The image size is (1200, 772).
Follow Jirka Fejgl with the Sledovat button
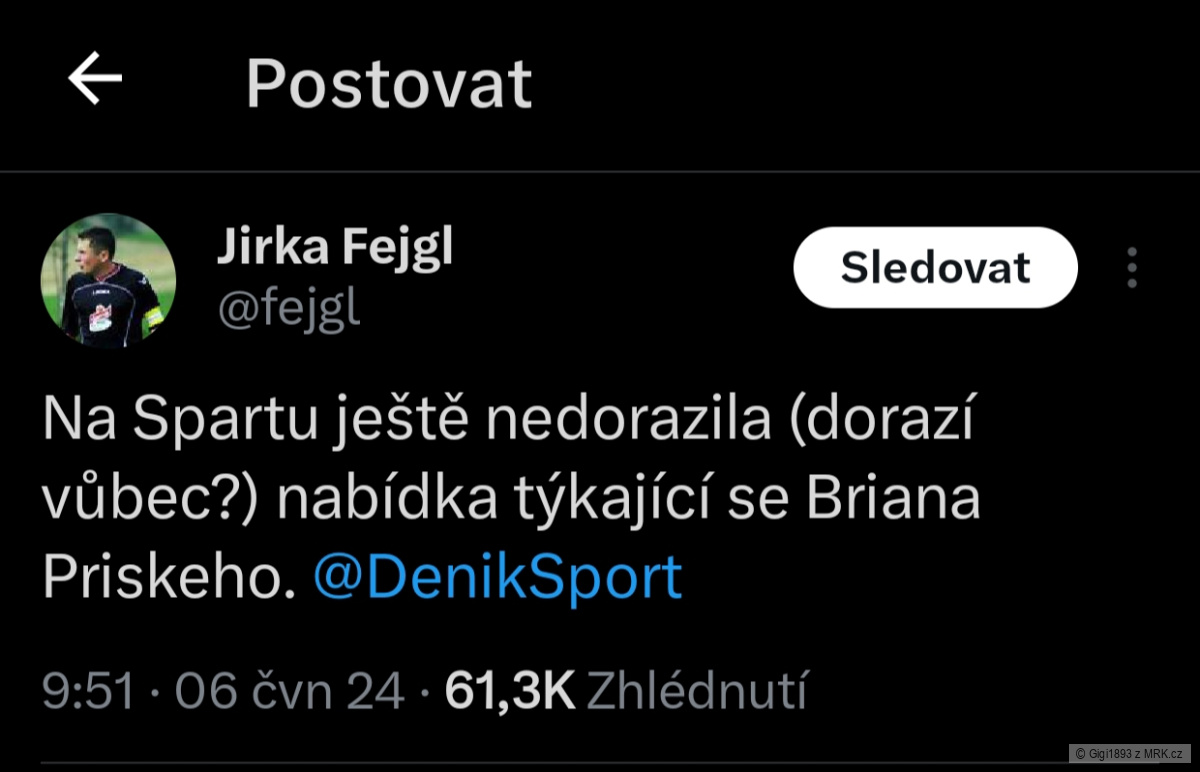[935, 267]
